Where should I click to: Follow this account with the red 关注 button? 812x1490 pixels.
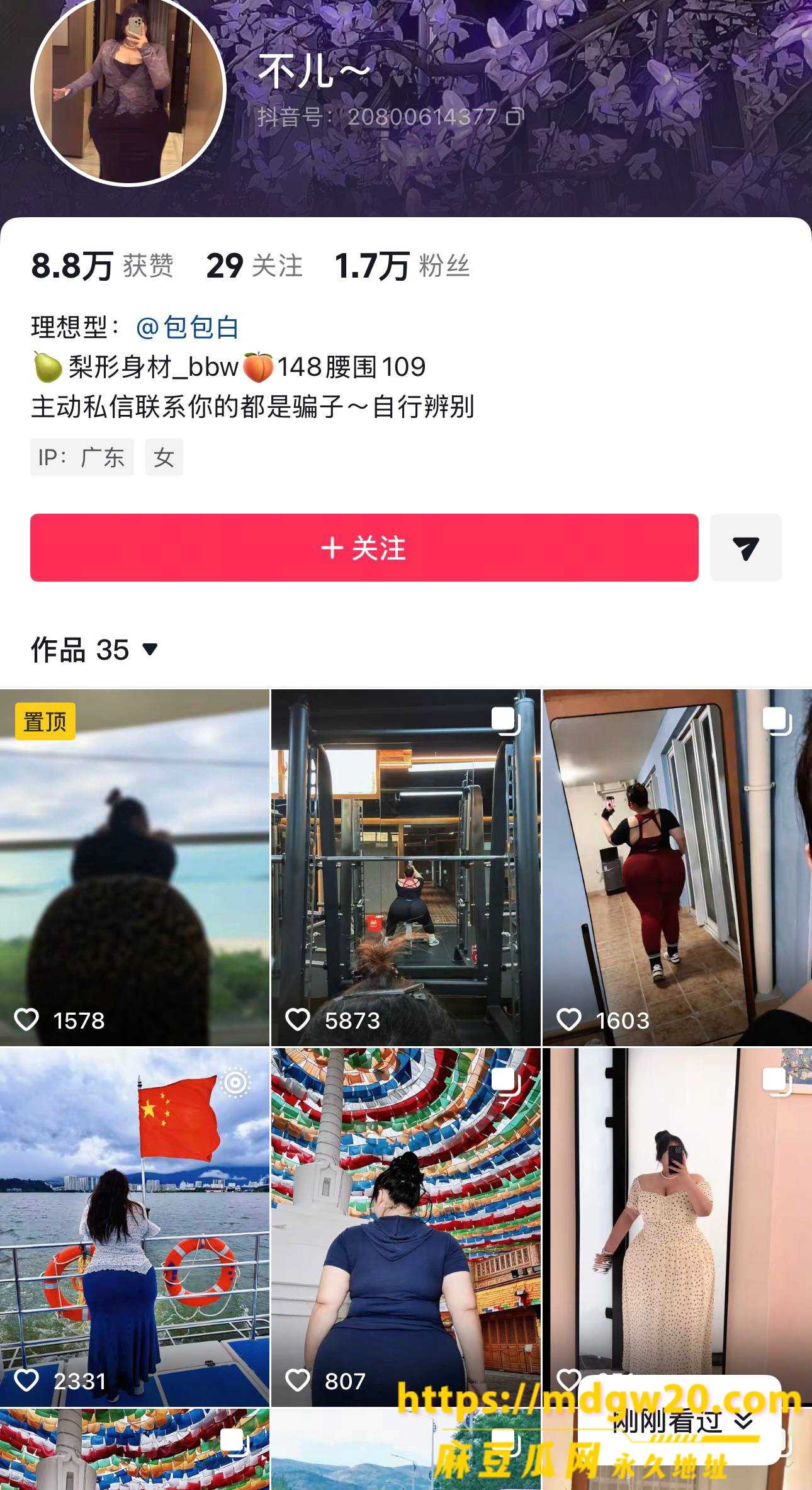point(364,548)
